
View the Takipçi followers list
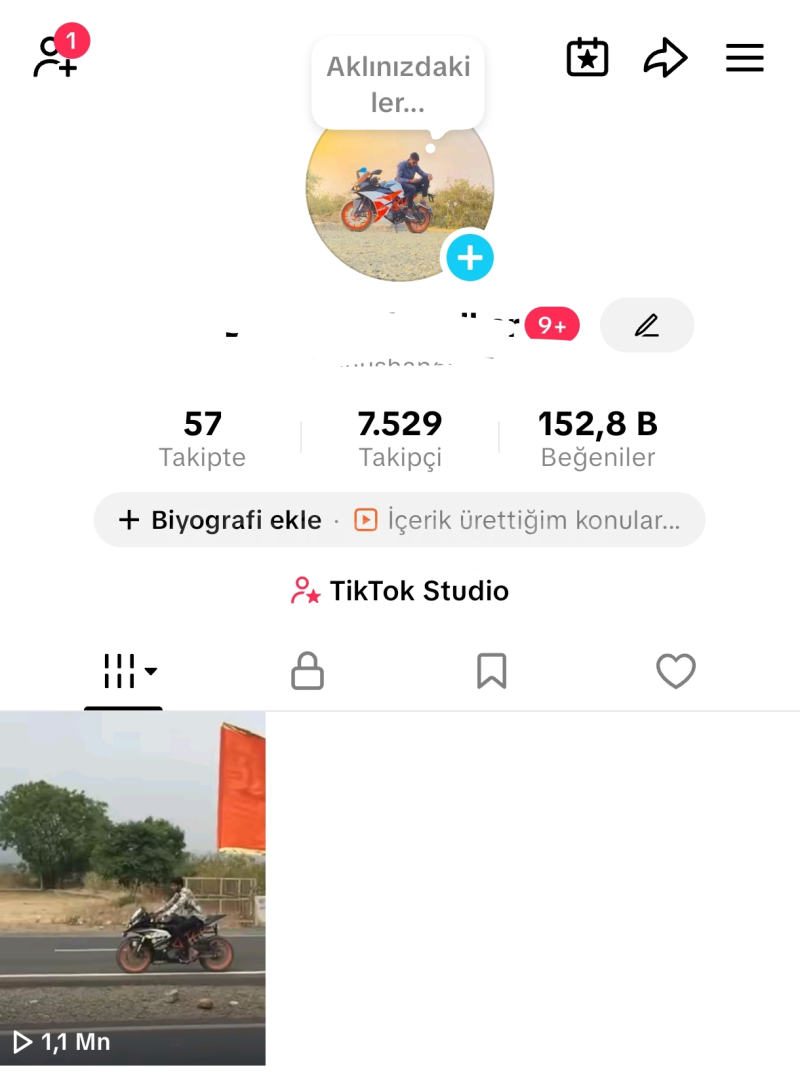[x=400, y=439]
